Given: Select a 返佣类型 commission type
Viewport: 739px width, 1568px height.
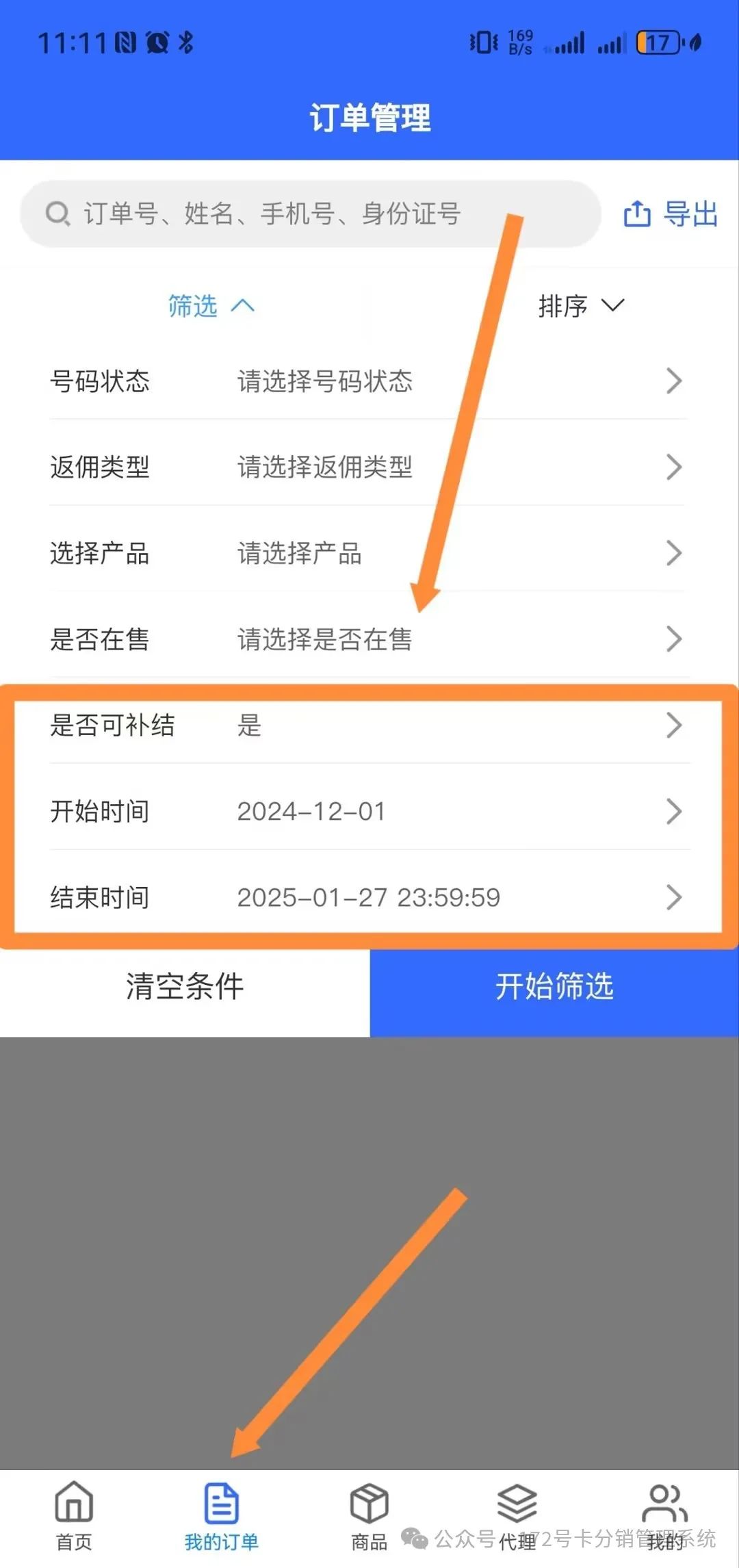Looking at the screenshot, I should 368,467.
